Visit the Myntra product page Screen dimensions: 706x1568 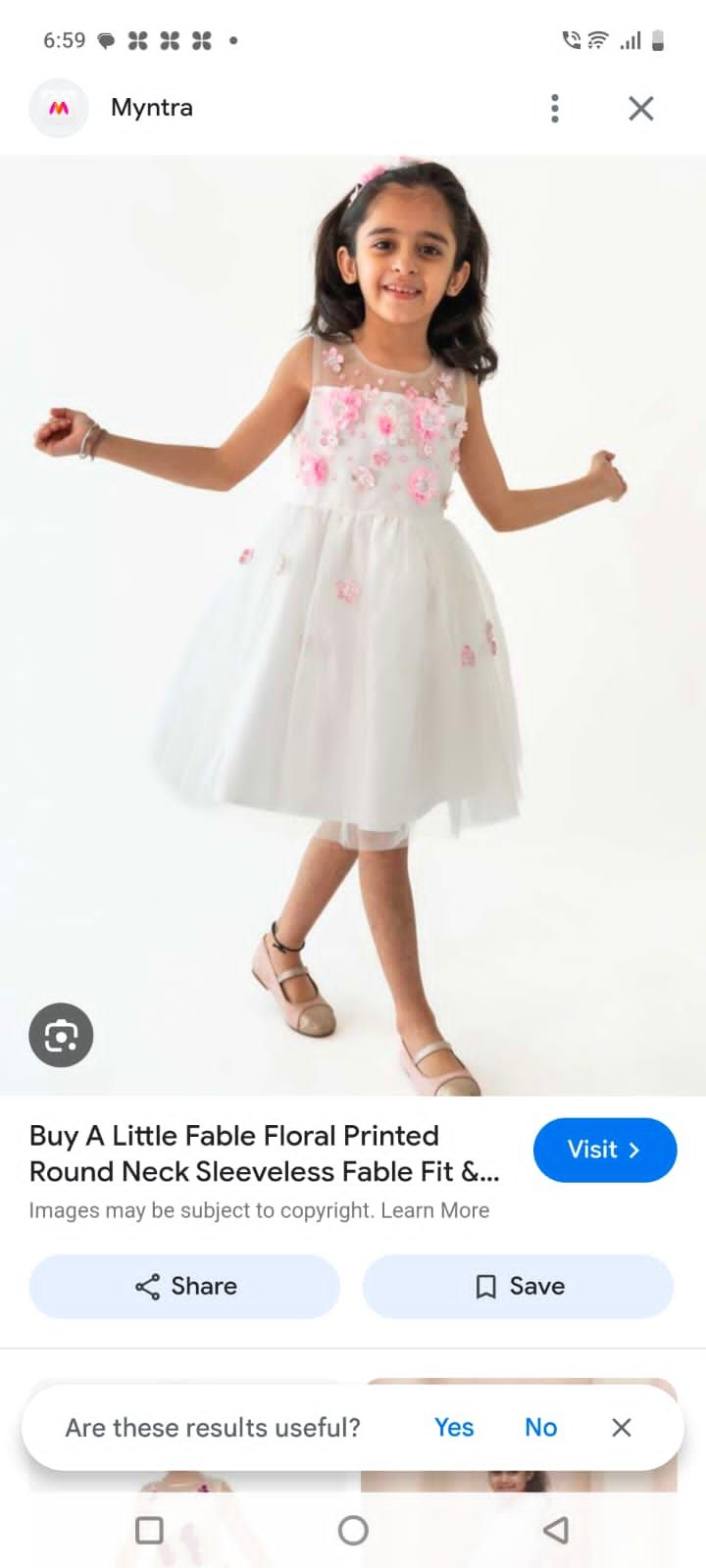(x=604, y=1150)
